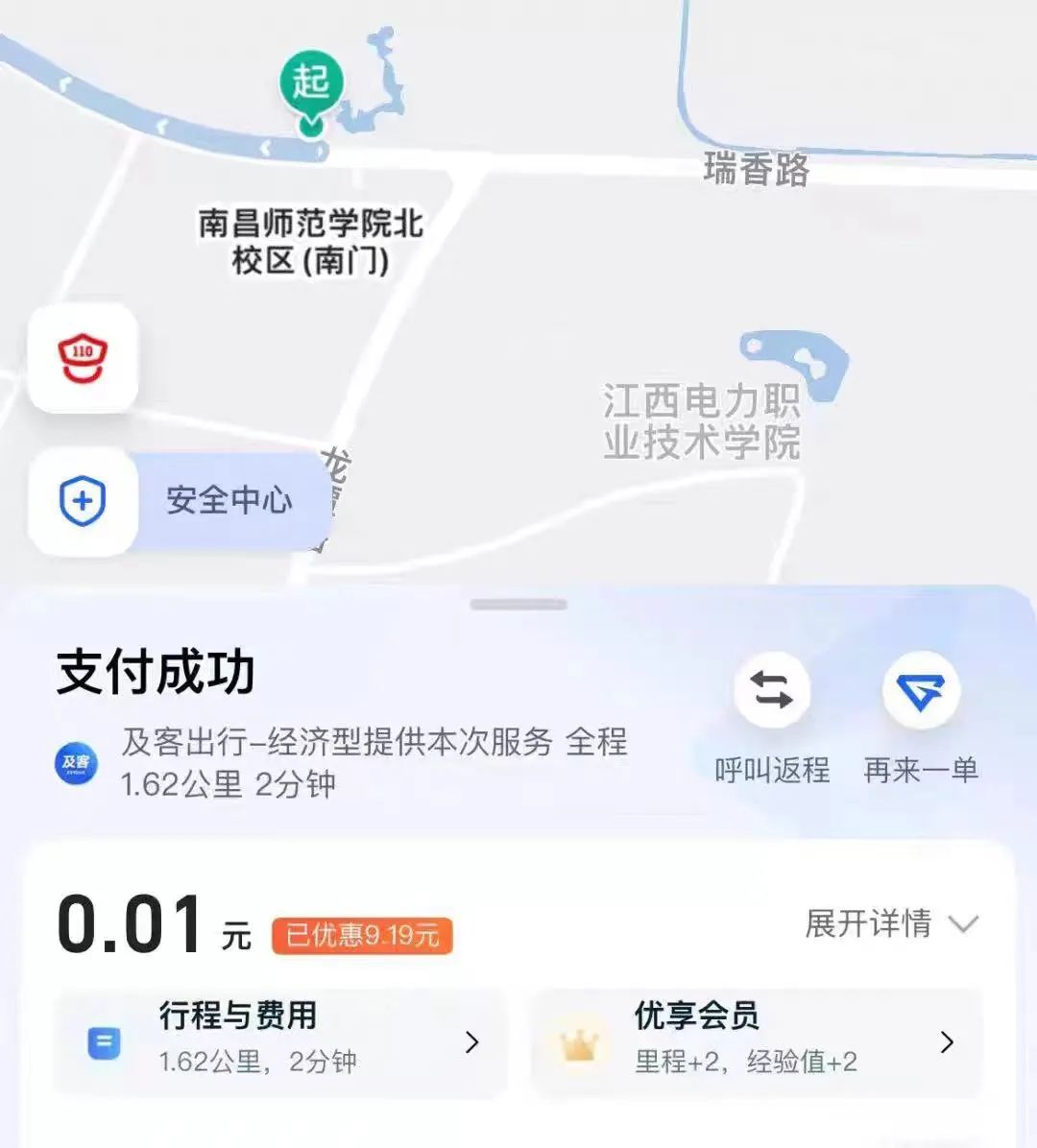The width and height of the screenshot is (1037, 1148).
Task: Tap the 瑞香路 road label
Action: click(x=755, y=172)
